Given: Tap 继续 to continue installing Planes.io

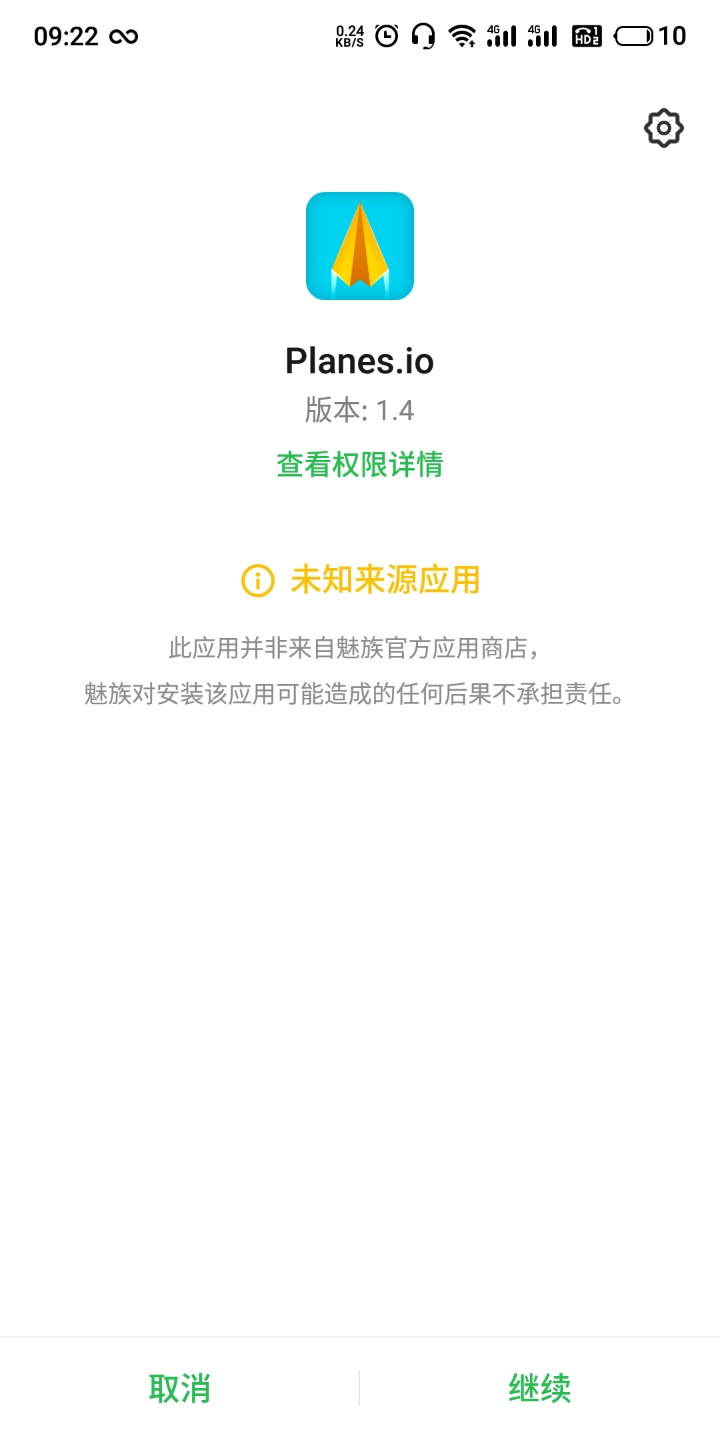Looking at the screenshot, I should [540, 1388].
